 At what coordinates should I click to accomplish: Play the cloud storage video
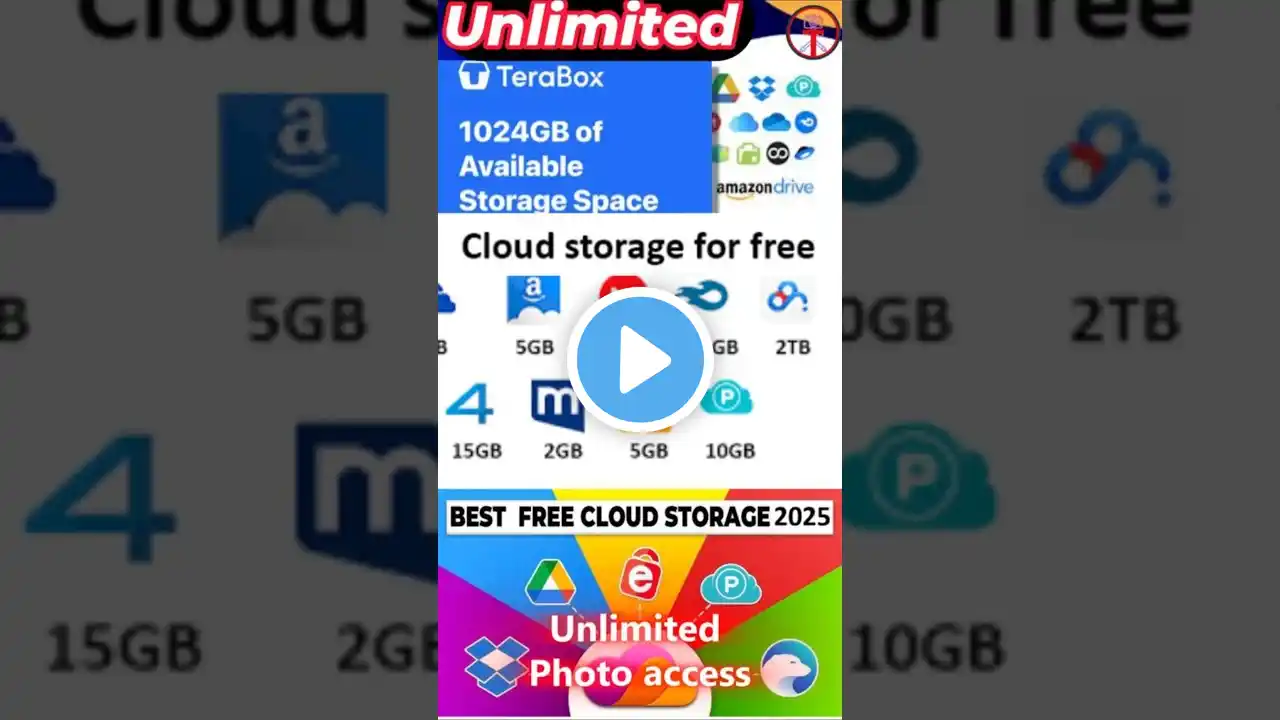click(640, 361)
